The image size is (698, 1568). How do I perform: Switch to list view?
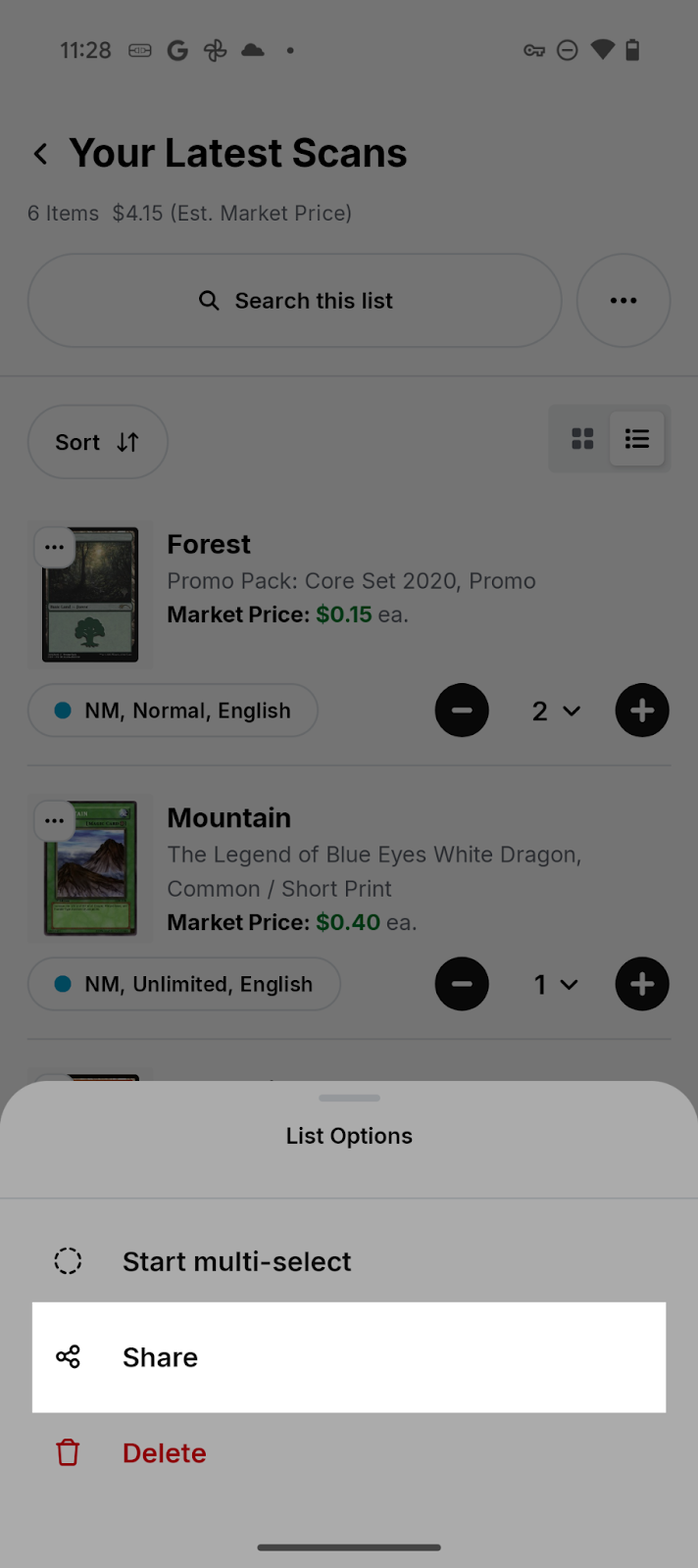[637, 438]
